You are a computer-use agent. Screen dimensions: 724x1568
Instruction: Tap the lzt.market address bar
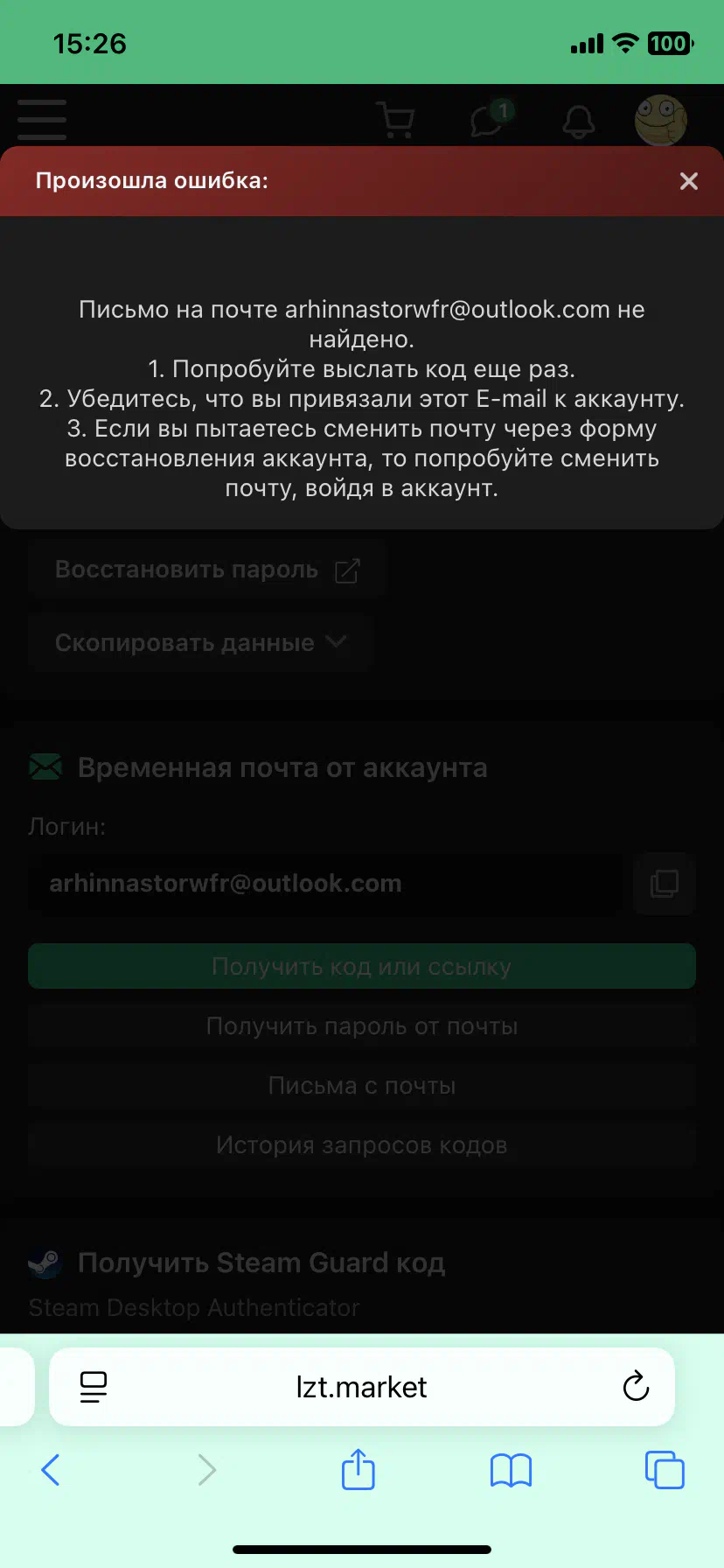[361, 1387]
